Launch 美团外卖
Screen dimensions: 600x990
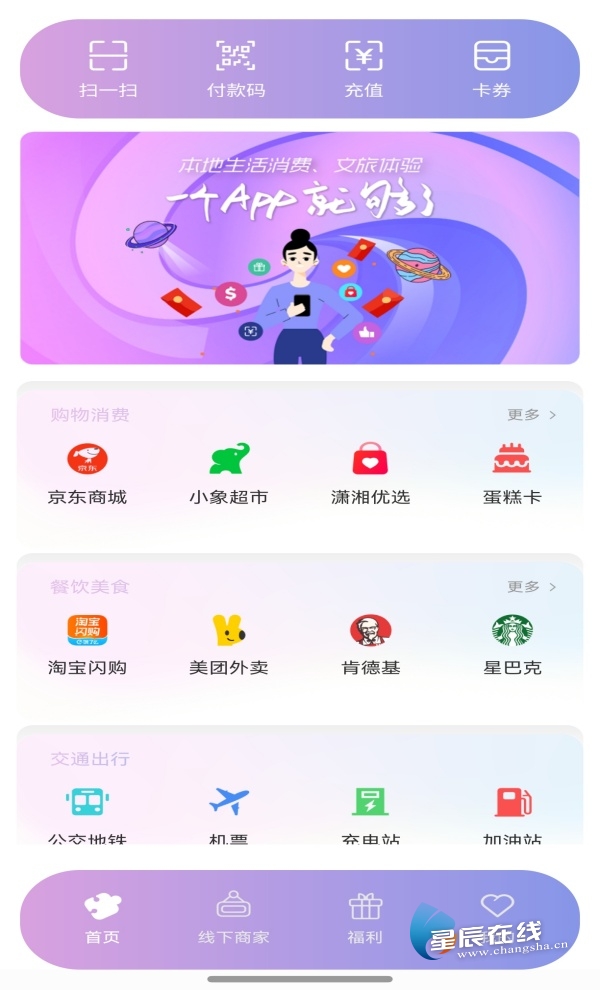click(229, 645)
